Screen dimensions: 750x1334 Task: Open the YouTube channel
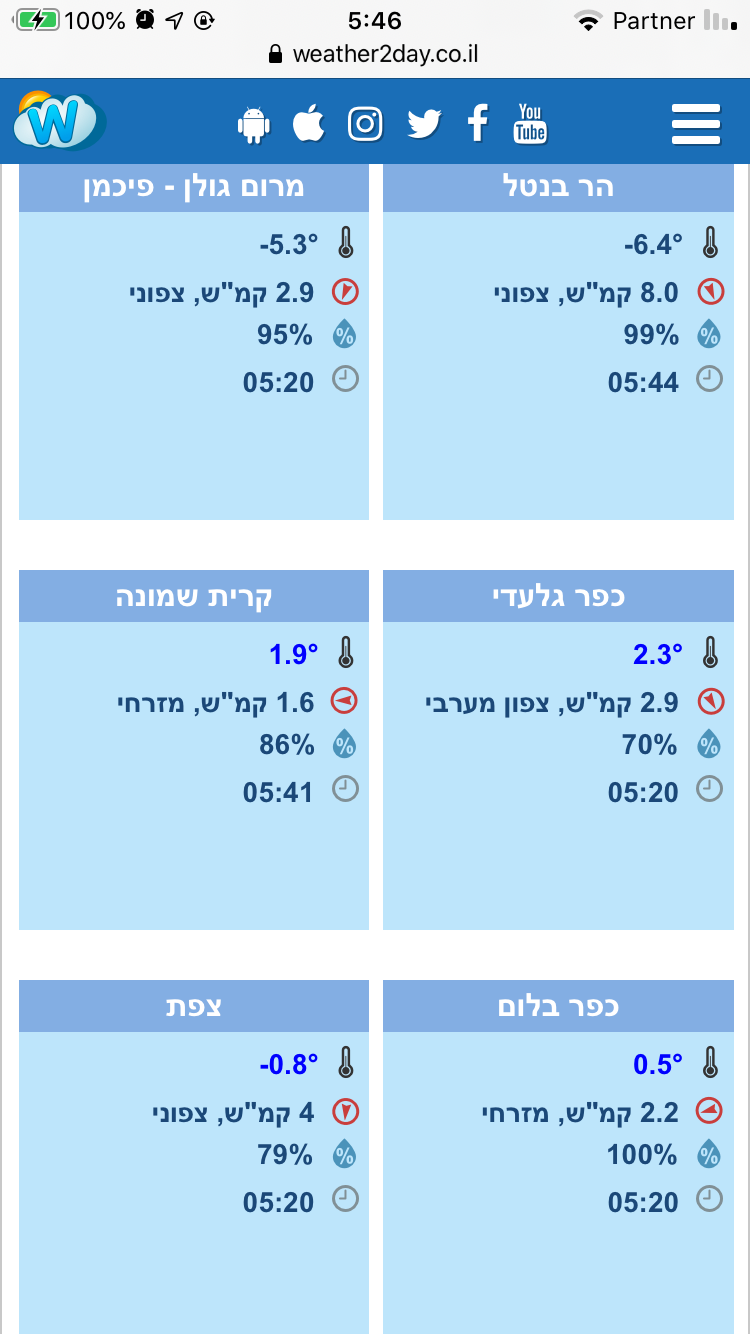click(x=530, y=124)
